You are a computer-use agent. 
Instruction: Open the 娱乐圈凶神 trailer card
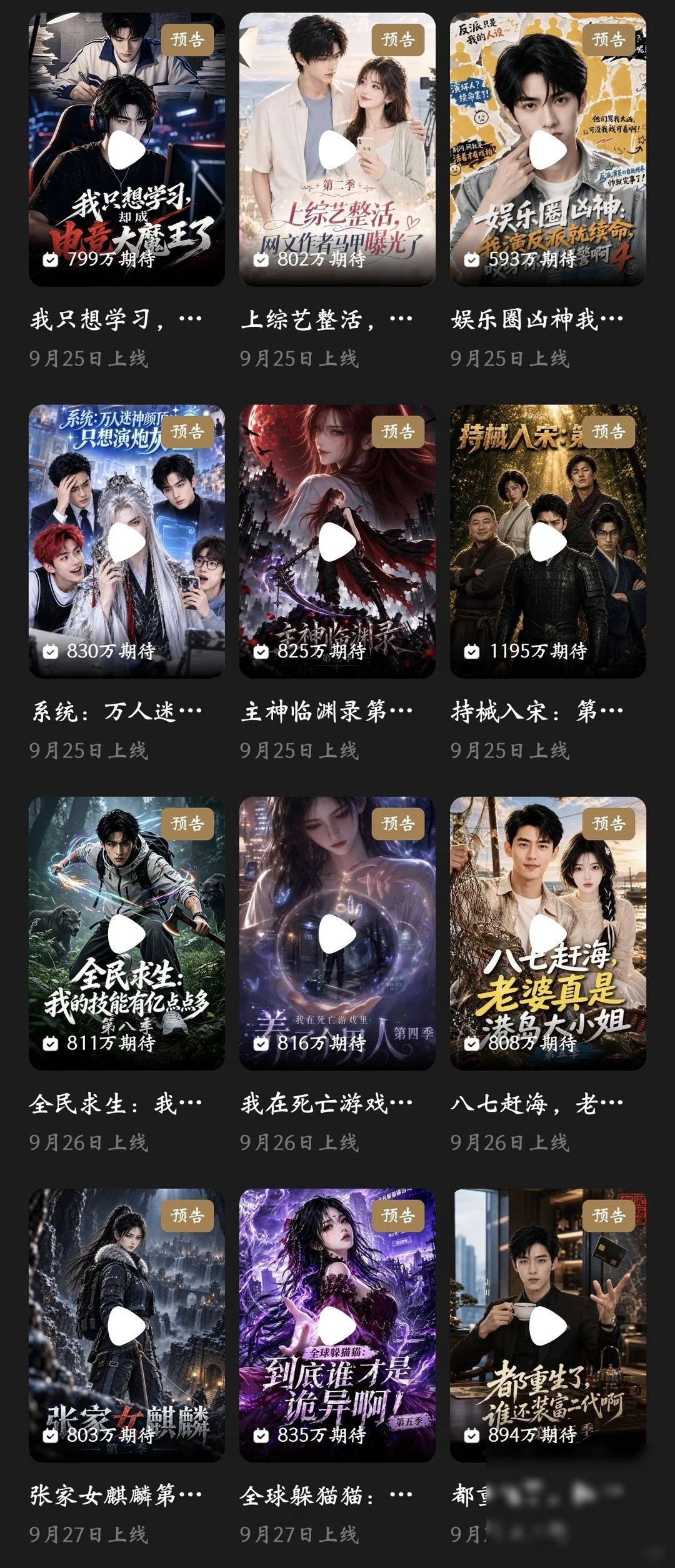coord(547,149)
